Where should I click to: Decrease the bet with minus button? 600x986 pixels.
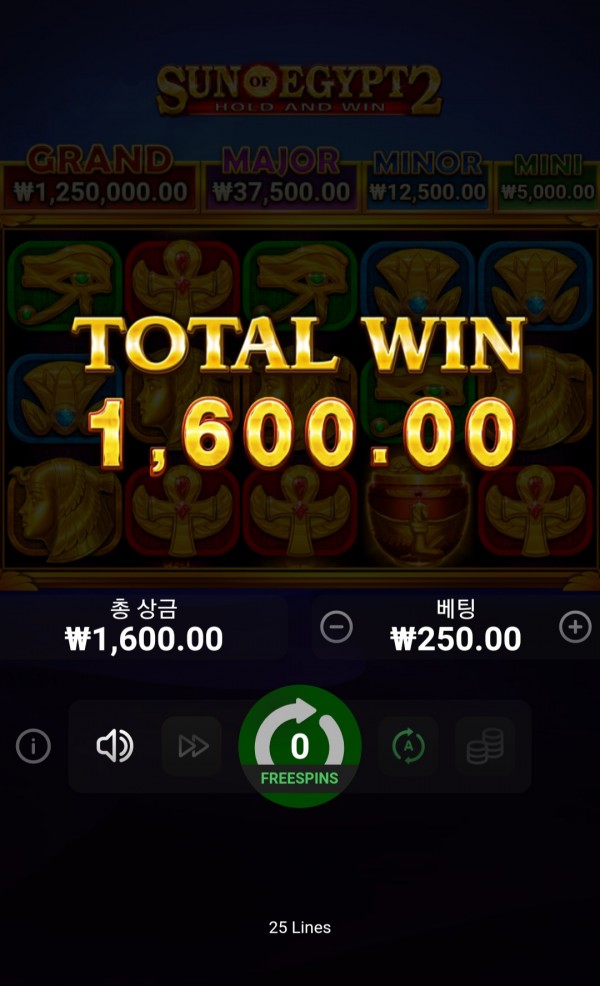pos(336,627)
